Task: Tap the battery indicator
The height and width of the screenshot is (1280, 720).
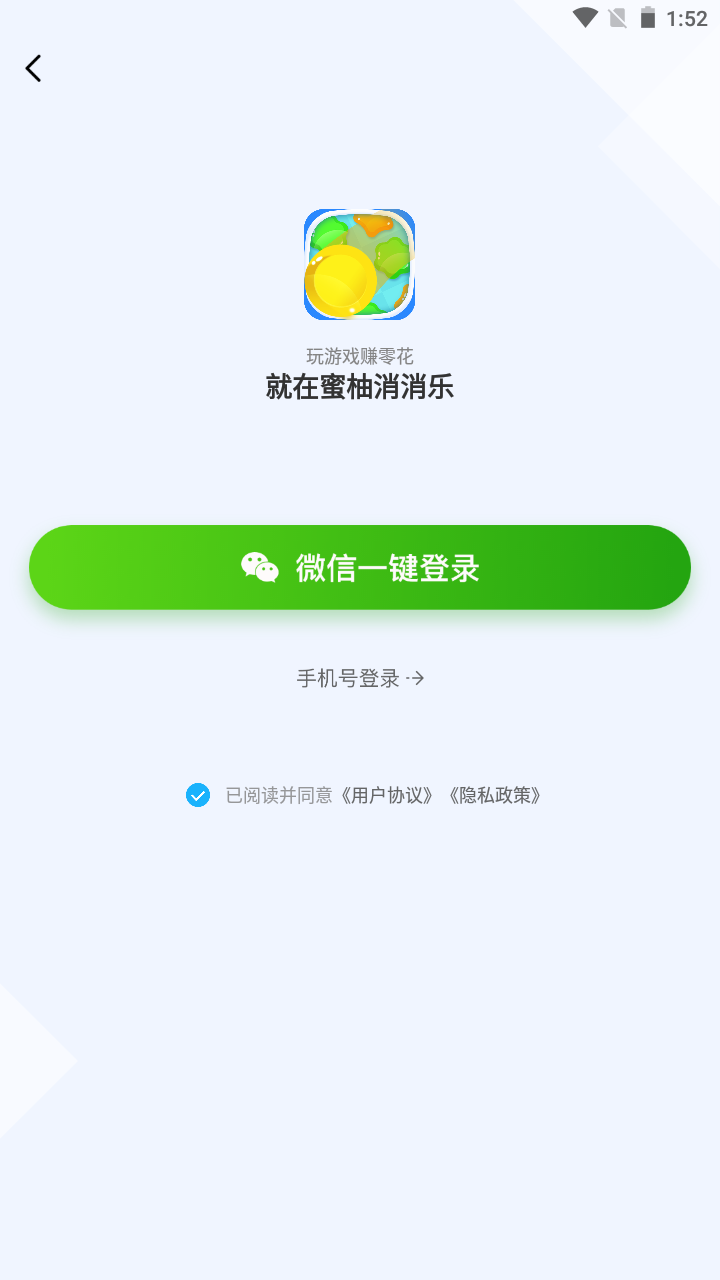Action: (651, 16)
